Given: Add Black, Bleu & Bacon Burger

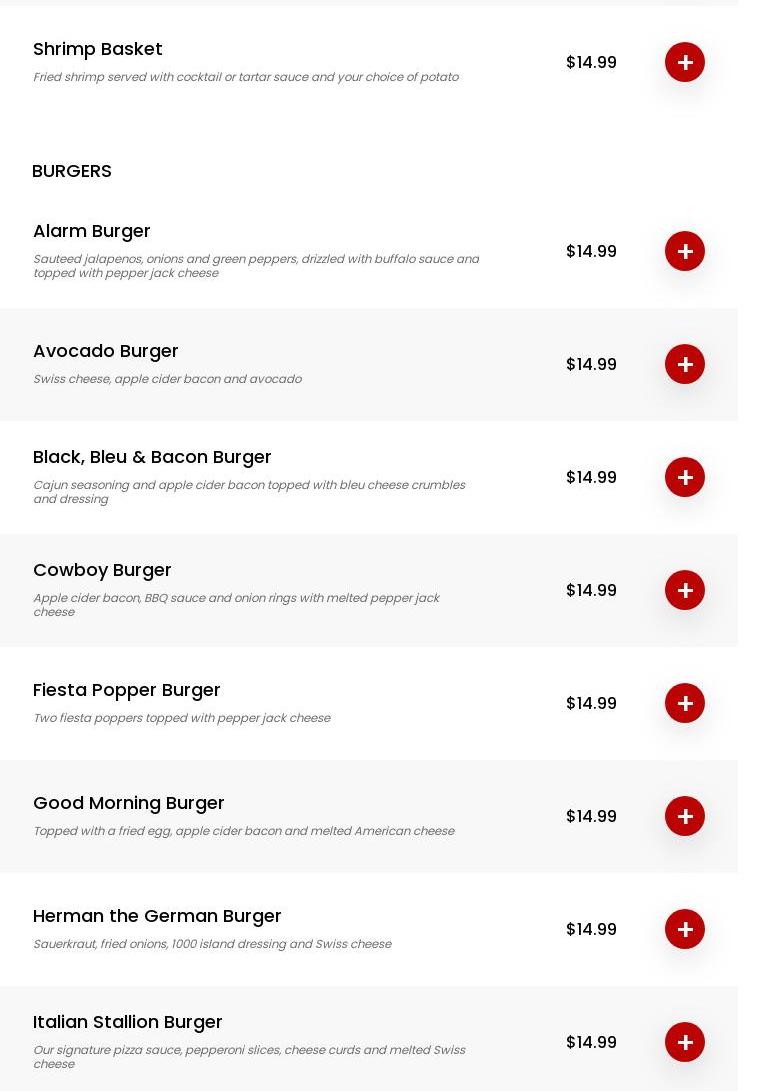Looking at the screenshot, I should pos(685,477).
